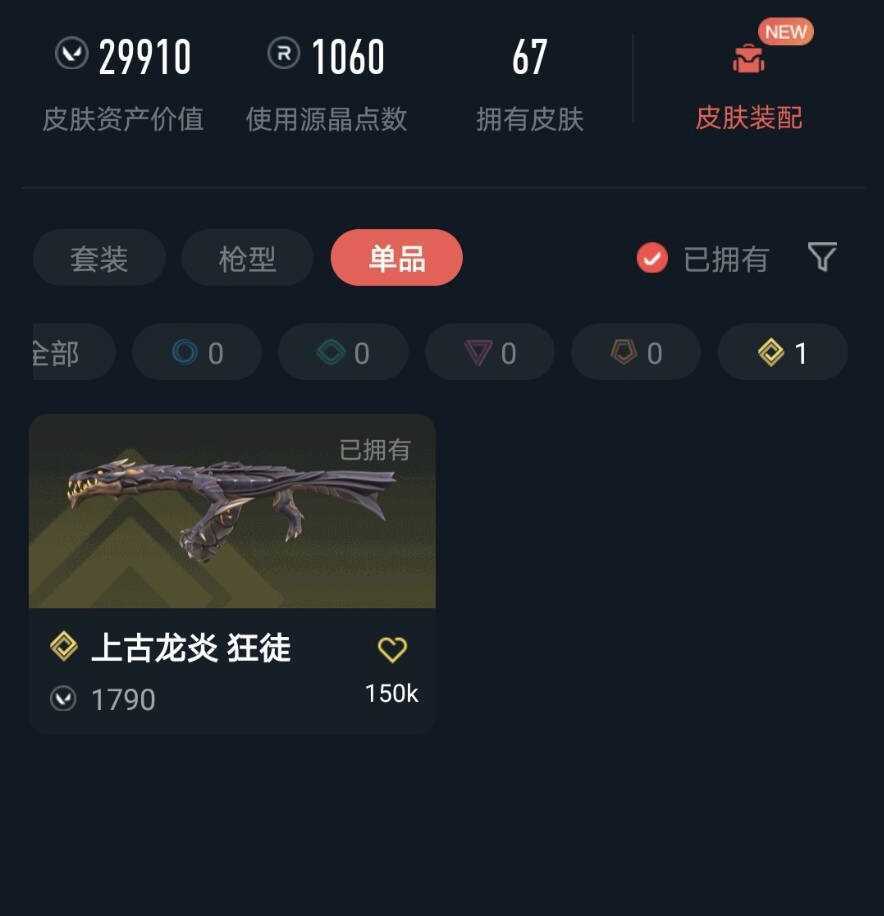Toggle the 已拥有 owned-only checkbox
Viewport: 884px width, 916px height.
652,259
